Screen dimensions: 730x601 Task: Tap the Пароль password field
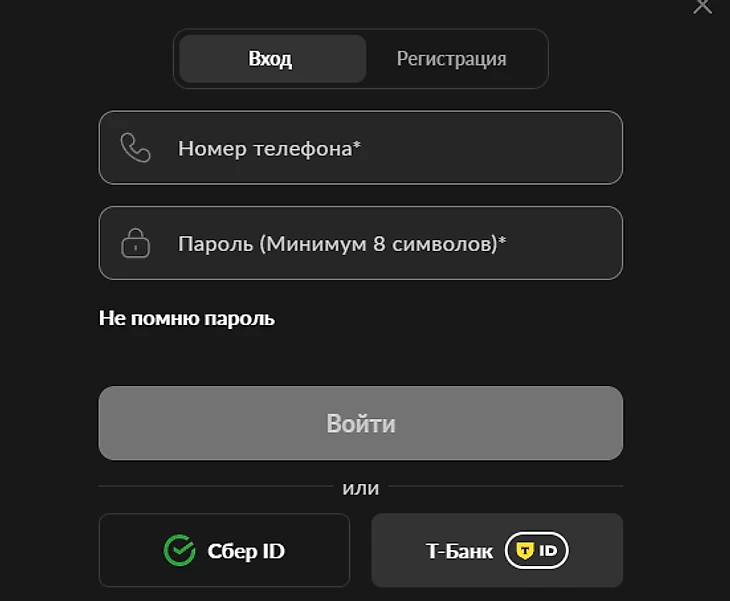click(x=361, y=243)
